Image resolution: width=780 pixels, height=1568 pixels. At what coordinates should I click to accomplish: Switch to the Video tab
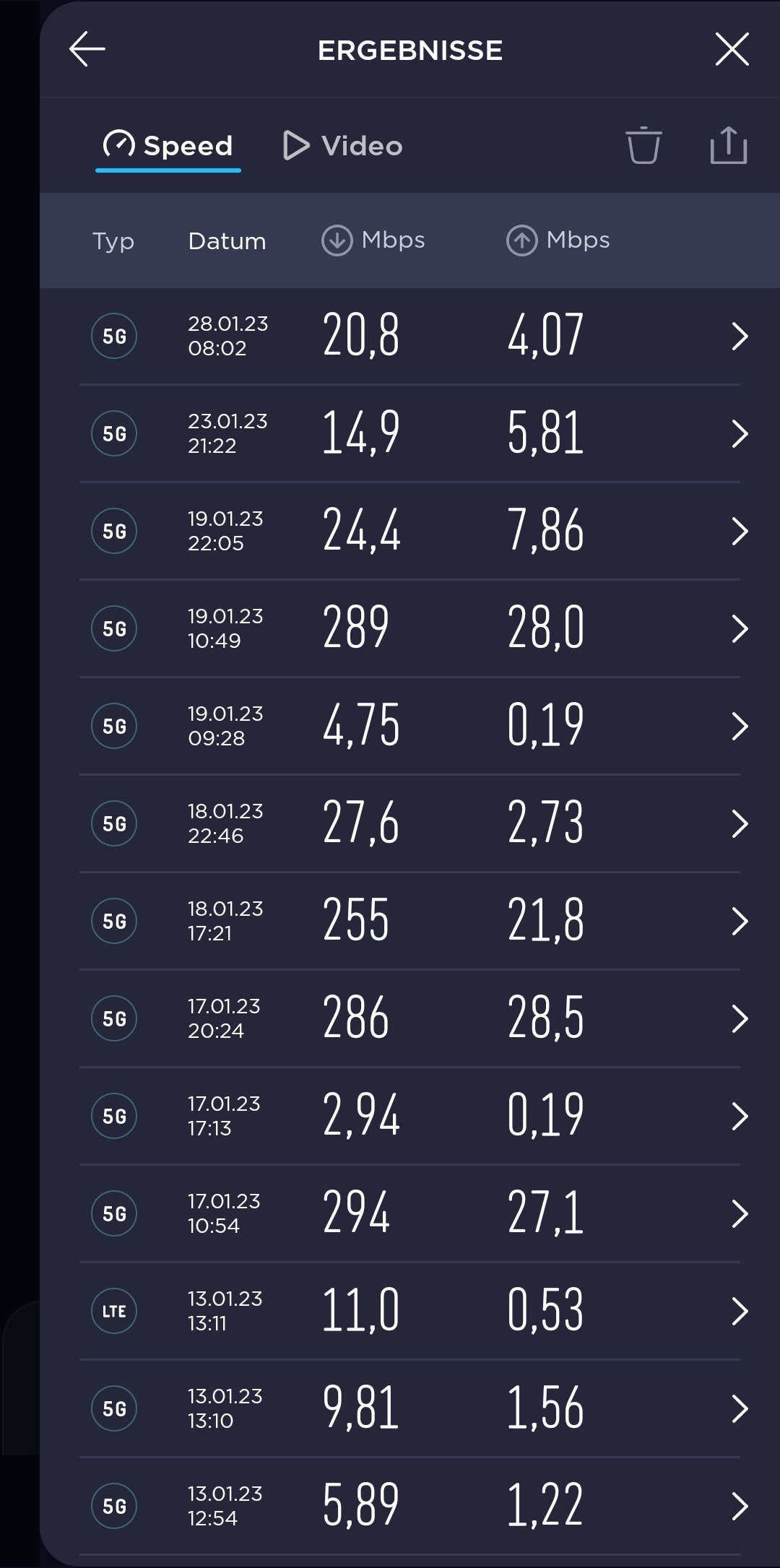click(342, 146)
